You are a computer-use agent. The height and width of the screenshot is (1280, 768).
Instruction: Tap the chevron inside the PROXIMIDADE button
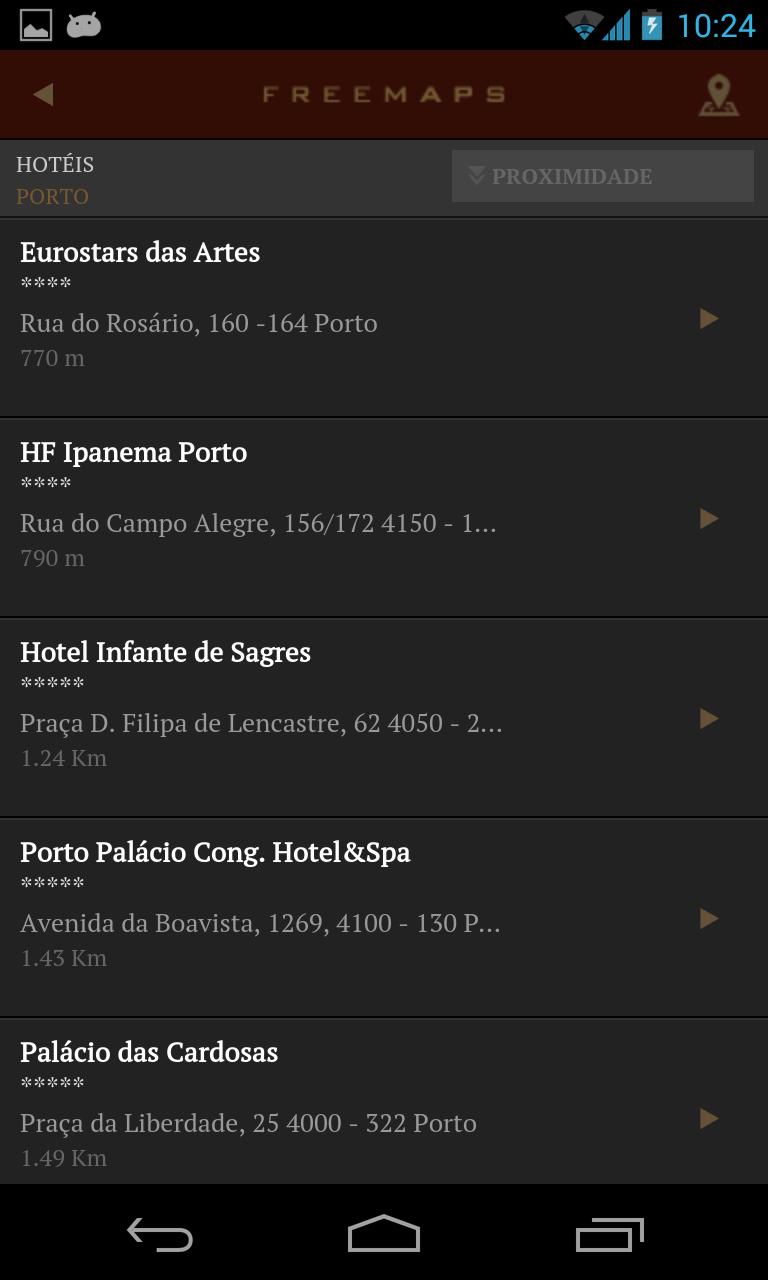pos(474,175)
